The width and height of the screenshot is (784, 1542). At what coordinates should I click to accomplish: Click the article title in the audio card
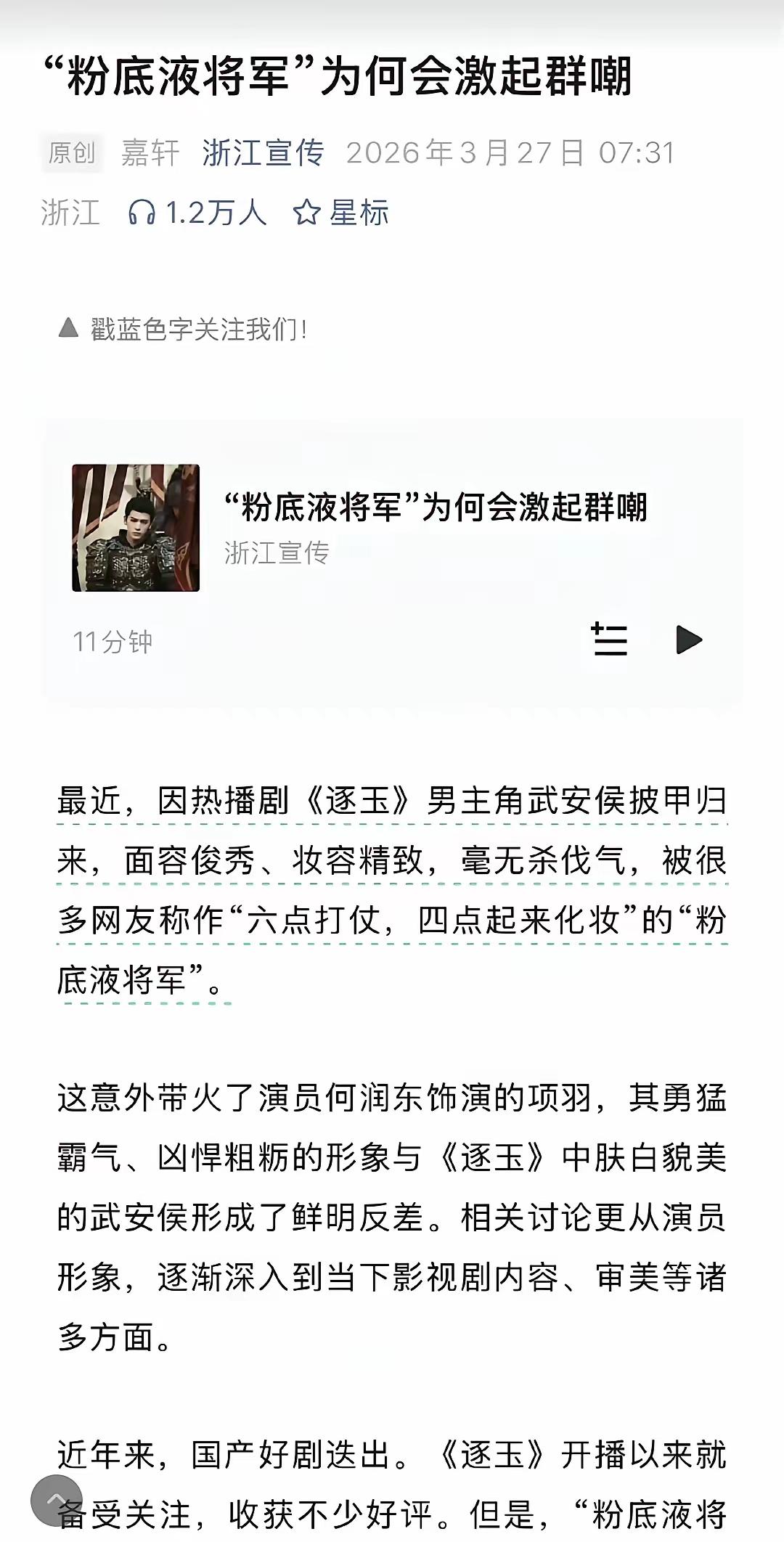(x=436, y=510)
